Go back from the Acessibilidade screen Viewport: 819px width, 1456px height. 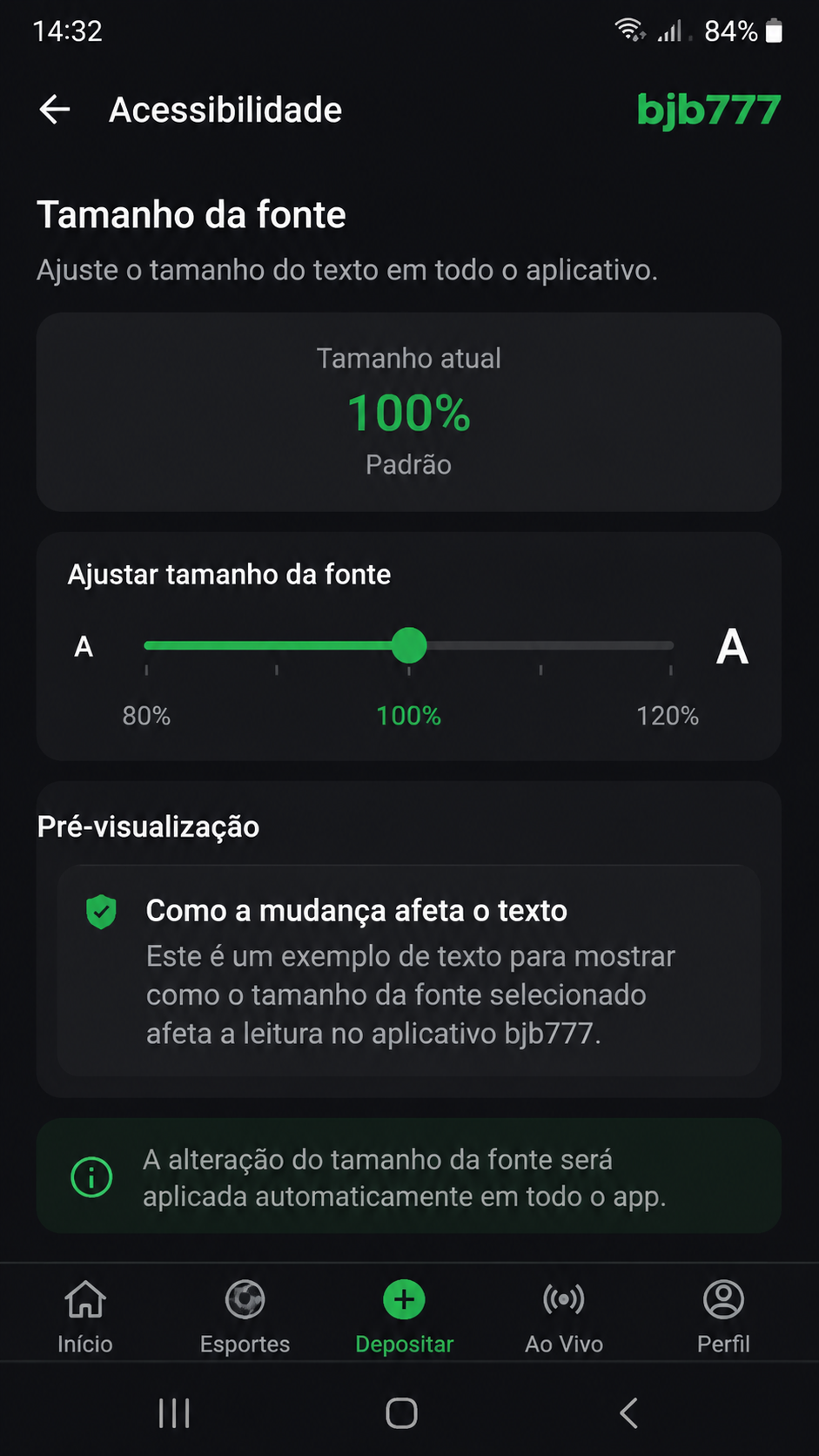[x=55, y=110]
